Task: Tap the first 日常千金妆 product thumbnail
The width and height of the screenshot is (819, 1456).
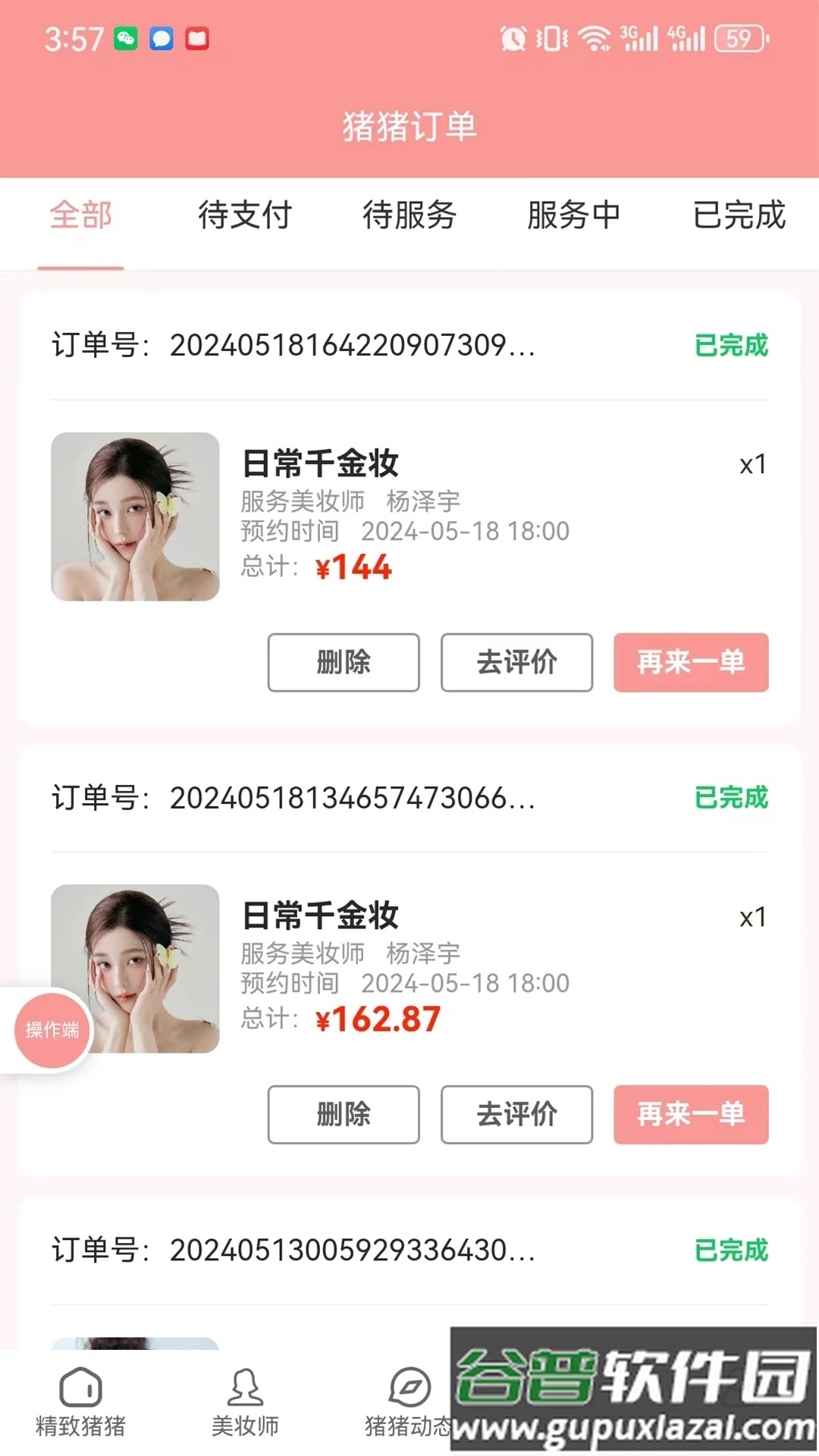Action: coord(135,514)
